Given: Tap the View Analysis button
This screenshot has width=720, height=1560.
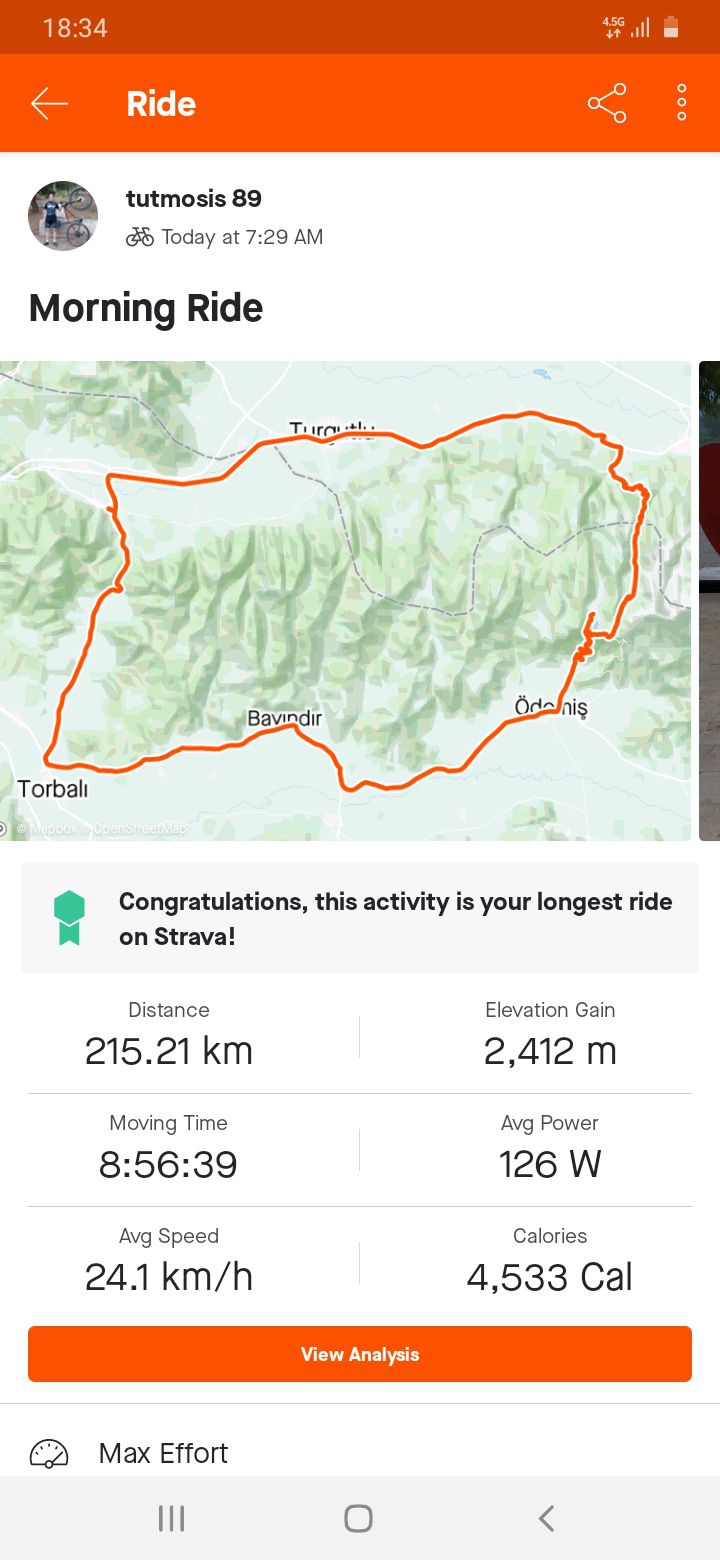Looking at the screenshot, I should coord(360,1354).
